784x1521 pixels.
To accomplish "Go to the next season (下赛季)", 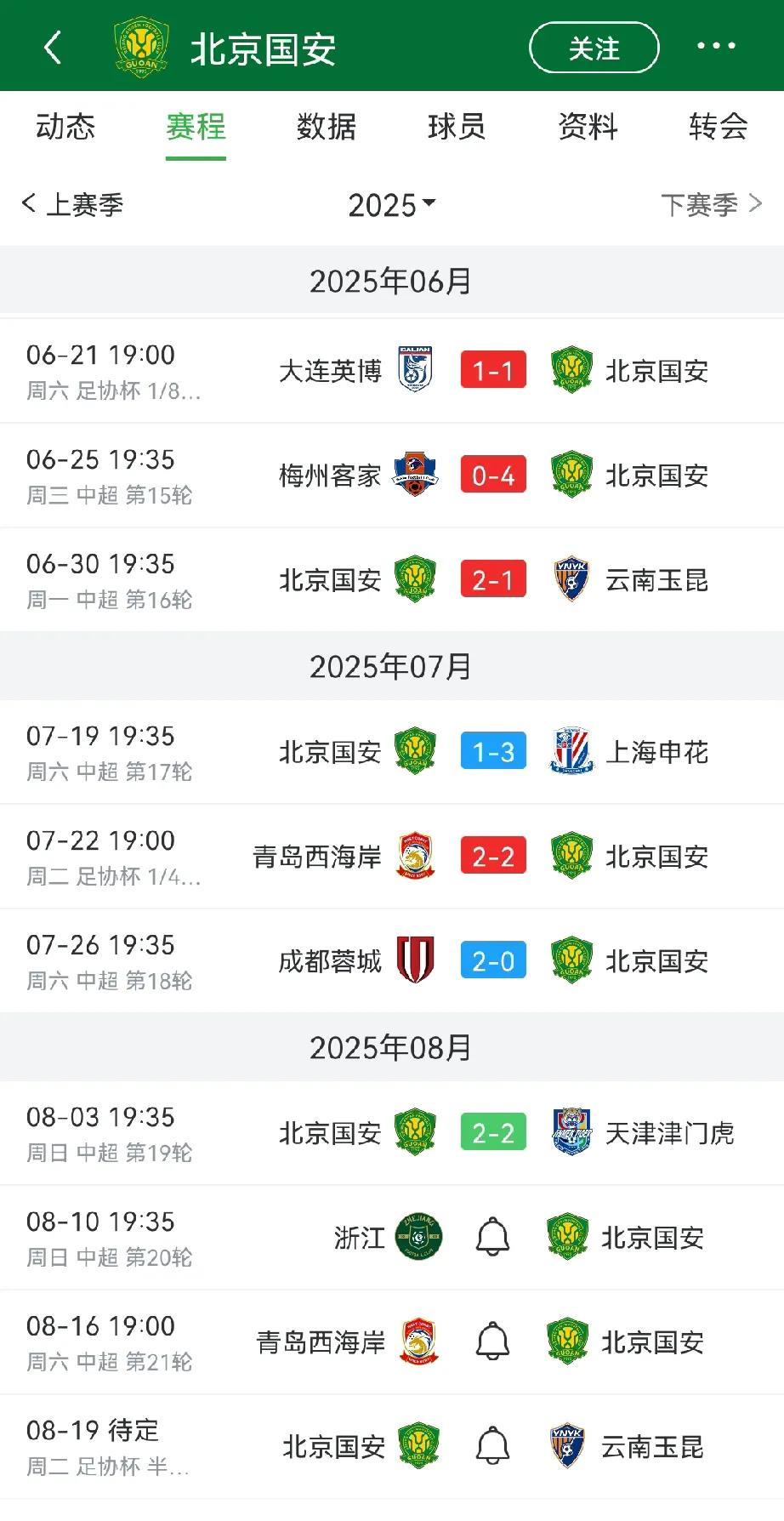I will pos(711,204).
